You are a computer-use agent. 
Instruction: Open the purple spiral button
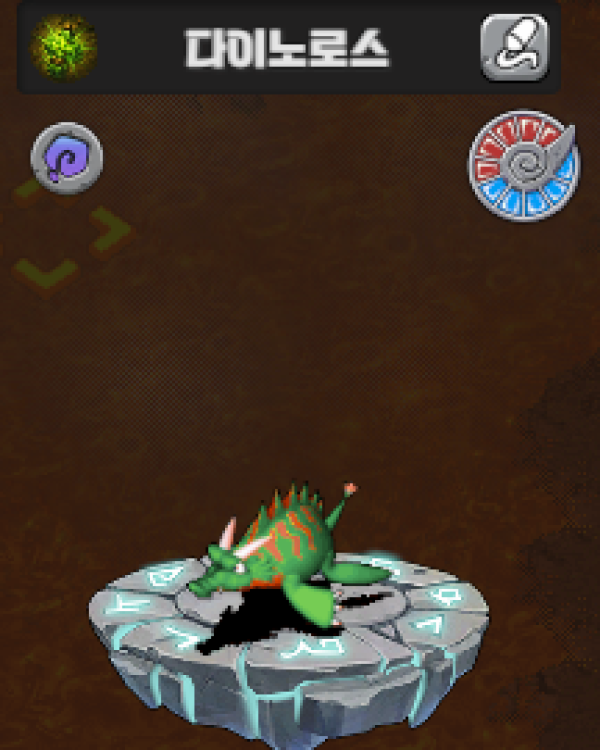[67, 157]
